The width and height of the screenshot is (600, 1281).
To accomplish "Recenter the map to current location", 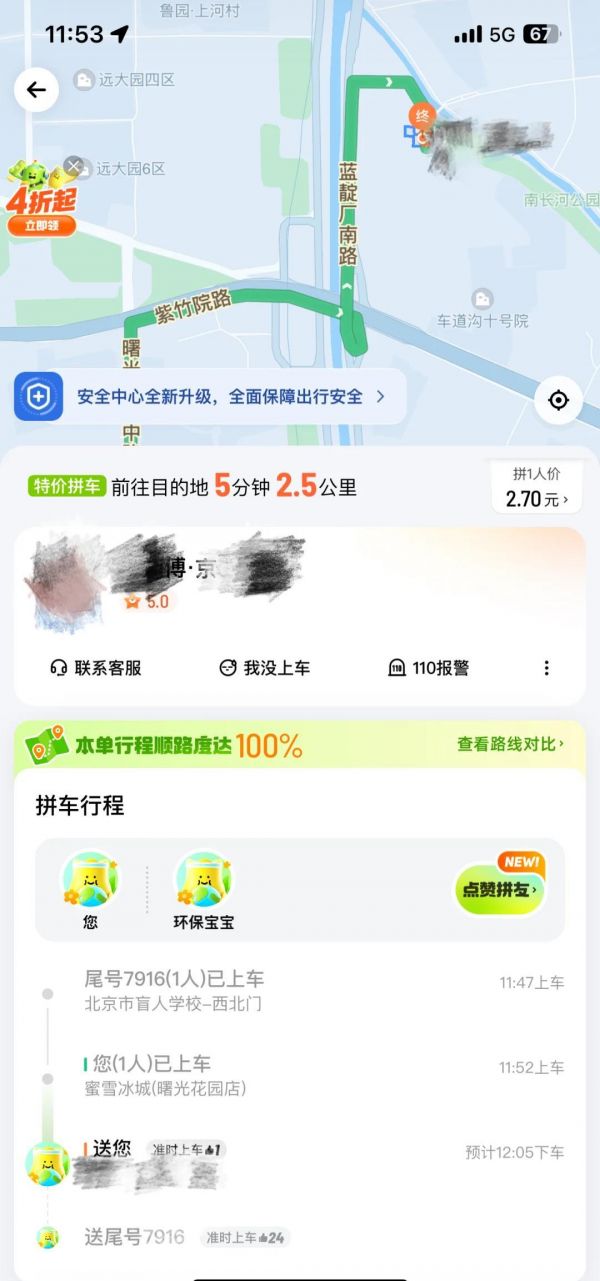I will 558,401.
